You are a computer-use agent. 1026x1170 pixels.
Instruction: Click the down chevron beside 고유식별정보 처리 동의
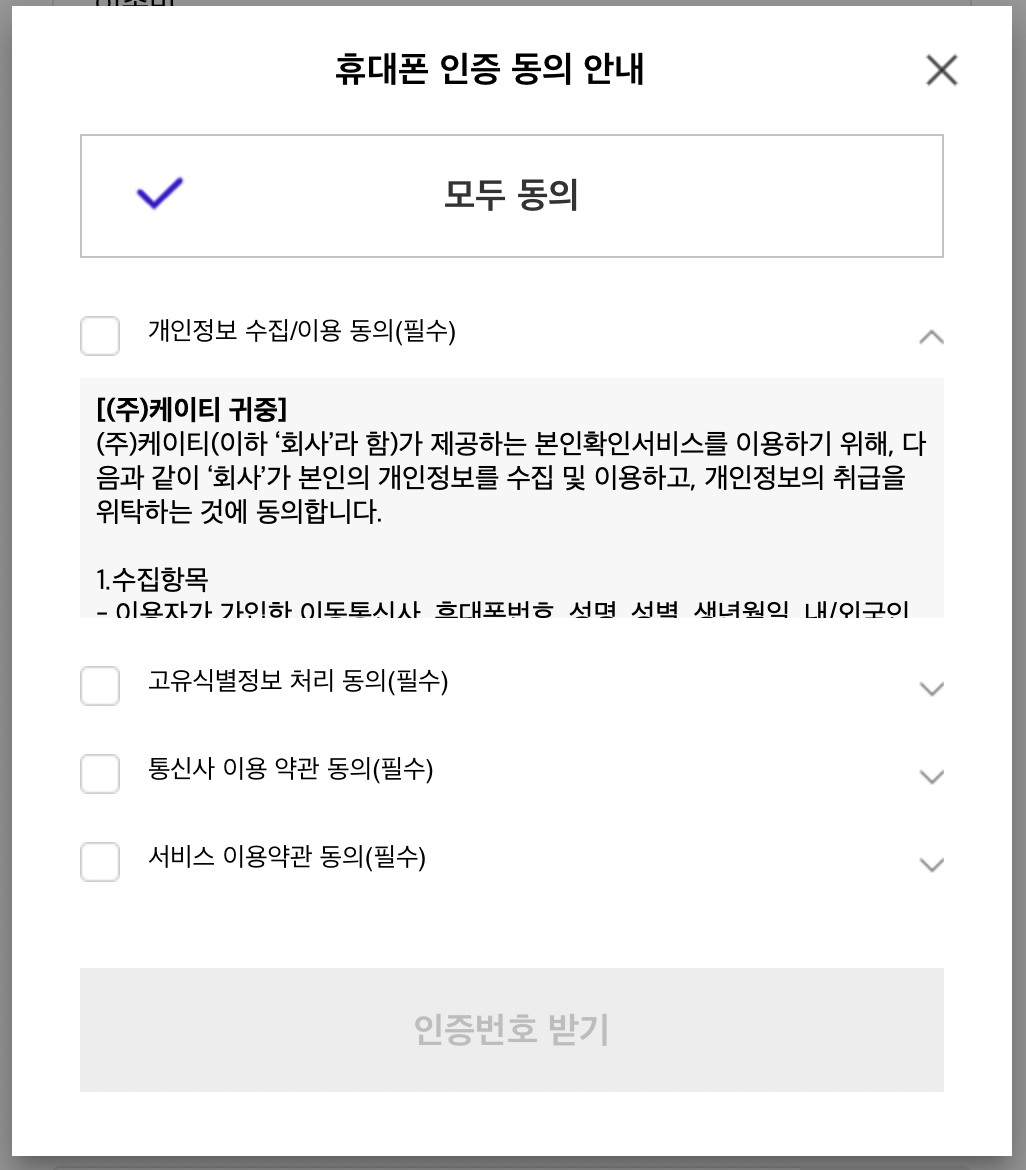pos(931,688)
